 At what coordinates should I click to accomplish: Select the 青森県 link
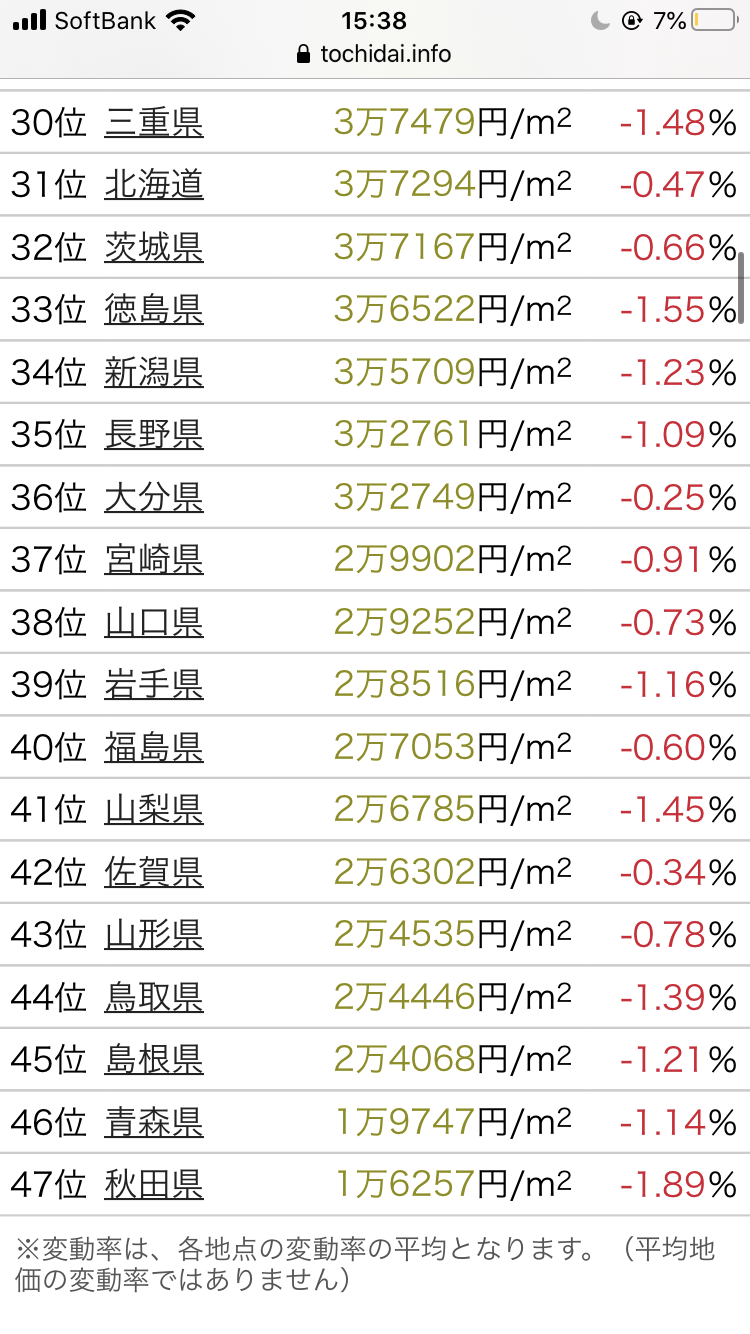(154, 1122)
